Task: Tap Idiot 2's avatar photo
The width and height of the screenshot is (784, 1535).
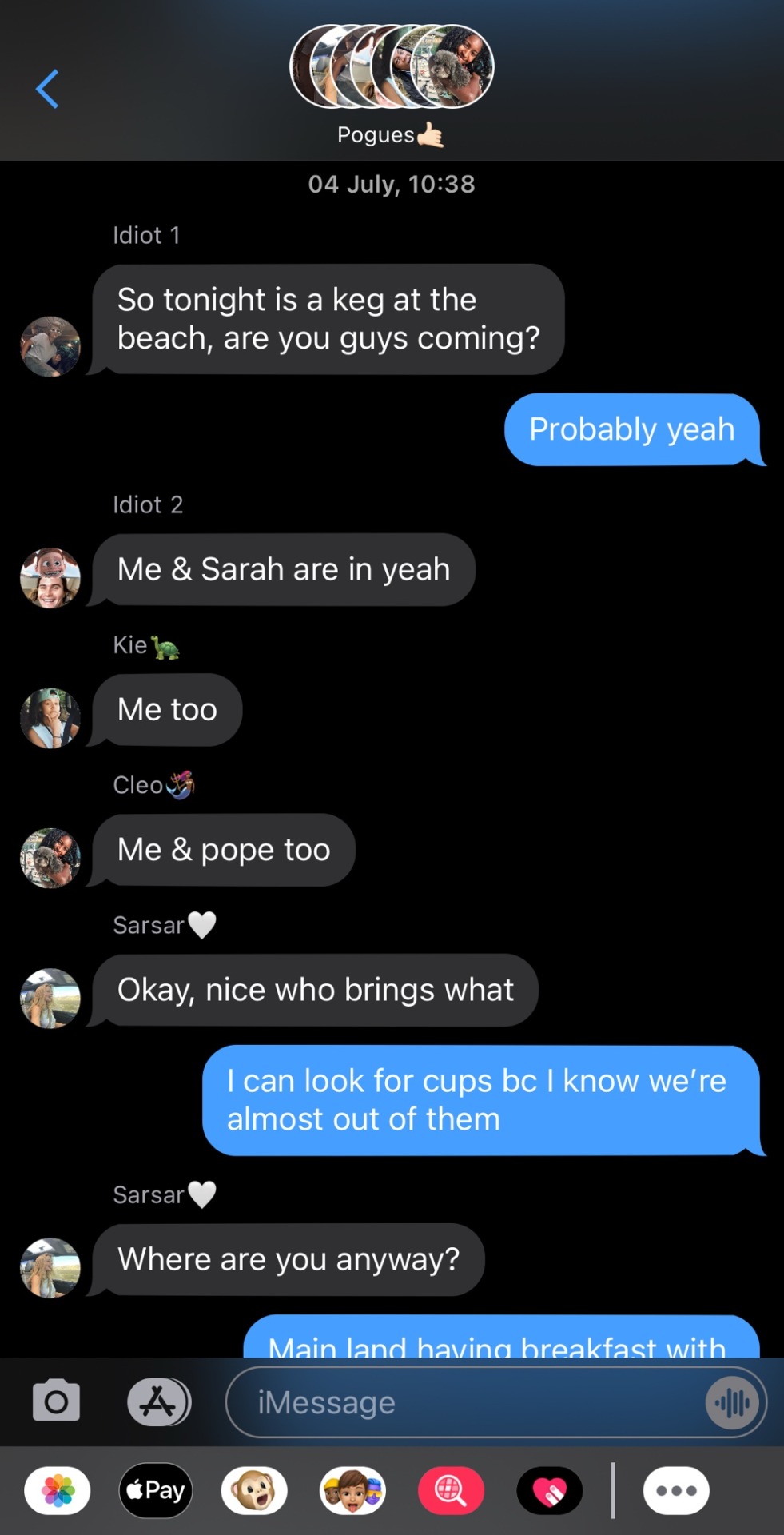Action: [x=50, y=578]
